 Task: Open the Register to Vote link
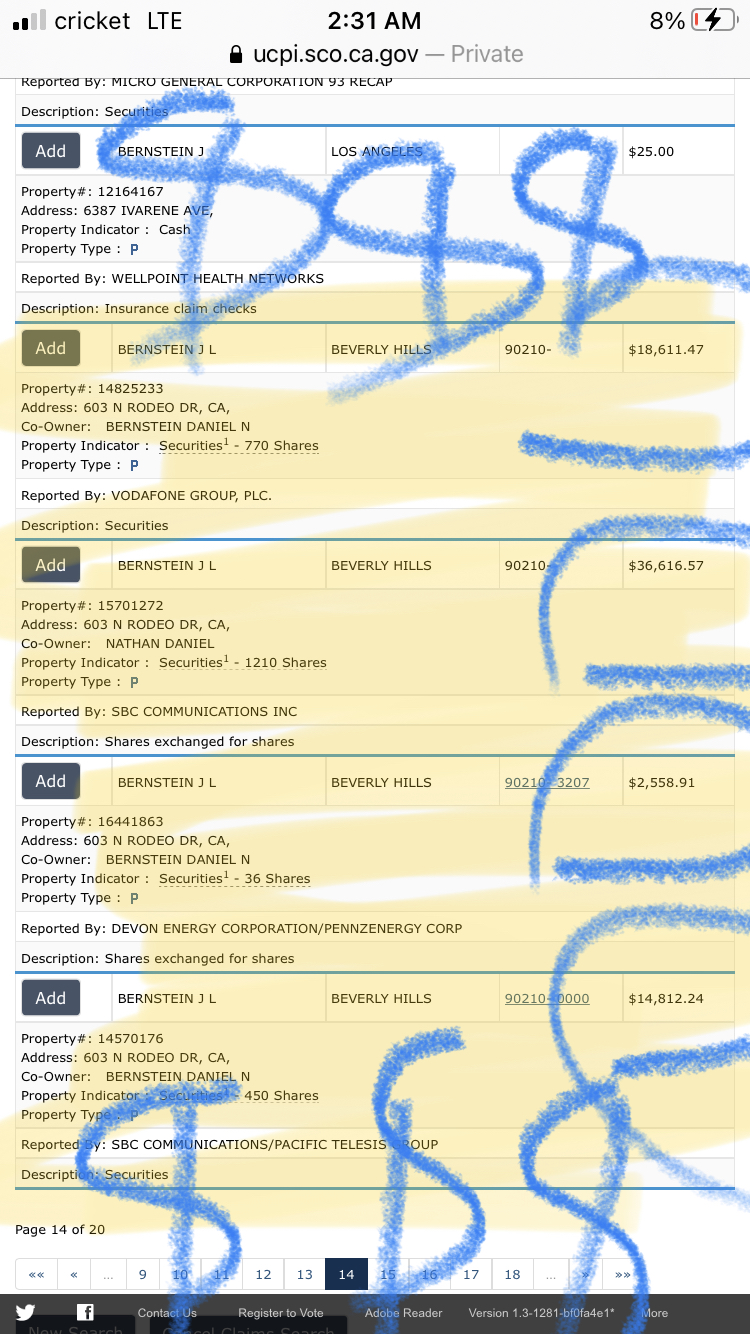(281, 1313)
